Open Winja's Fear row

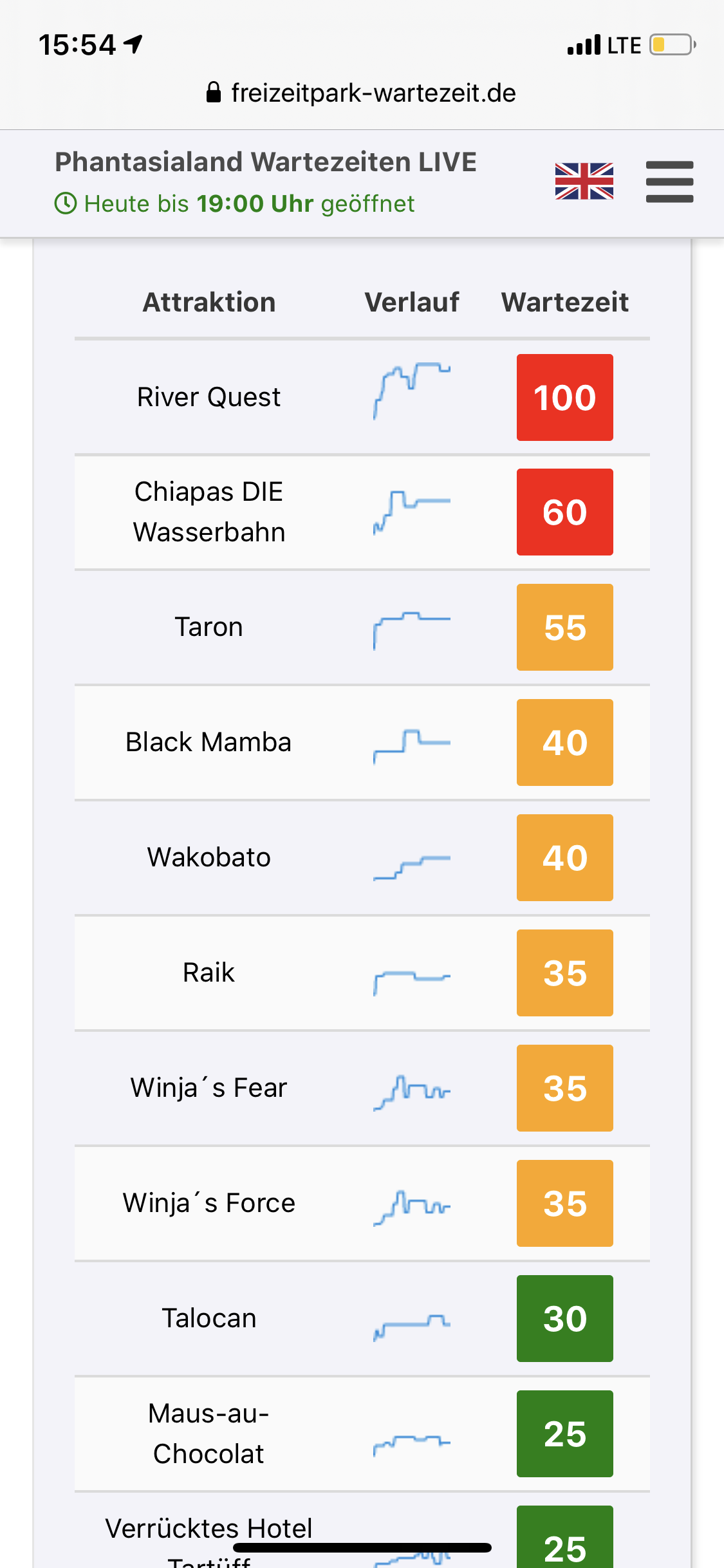[x=362, y=1088]
